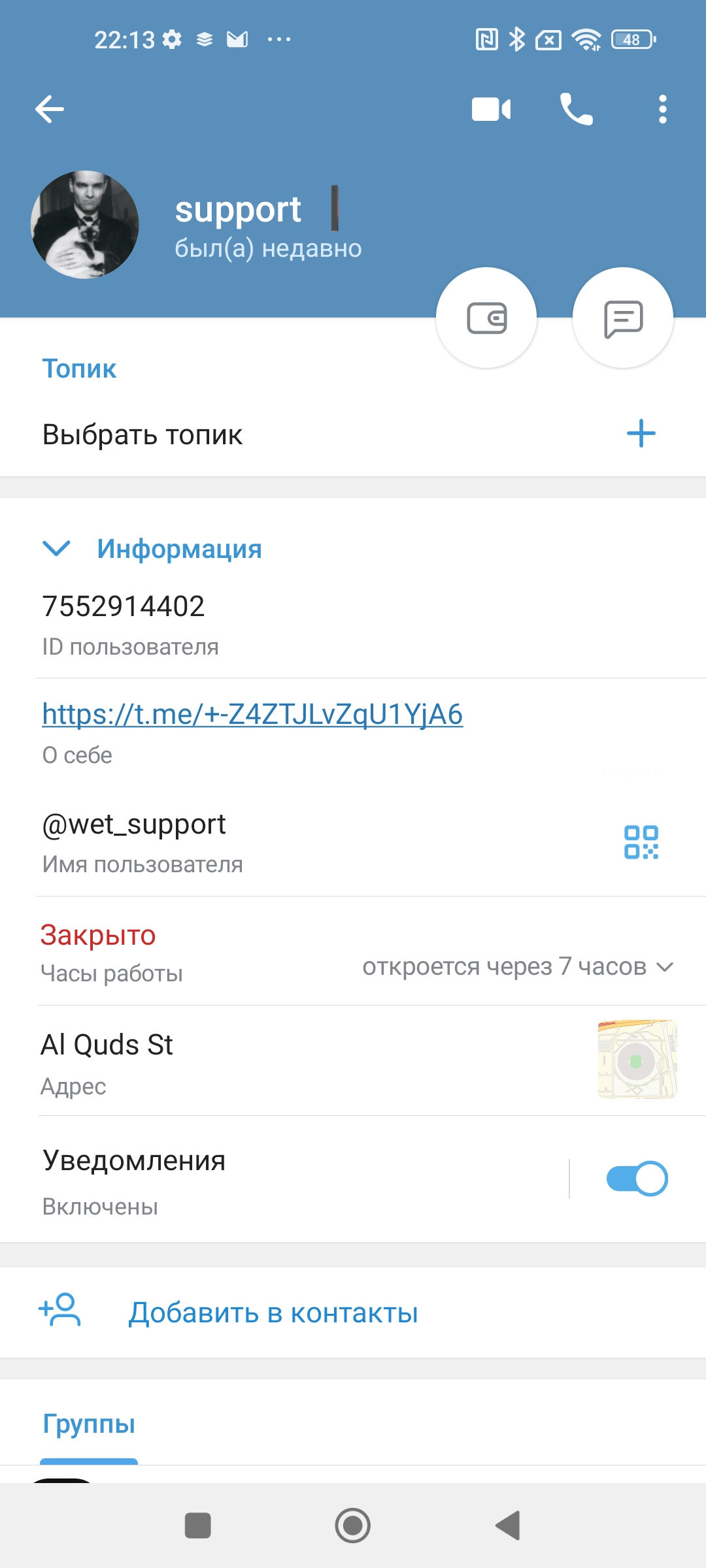Open the Уведомления settings row
The width and height of the screenshot is (706, 1568).
pyautogui.click(x=284, y=1179)
